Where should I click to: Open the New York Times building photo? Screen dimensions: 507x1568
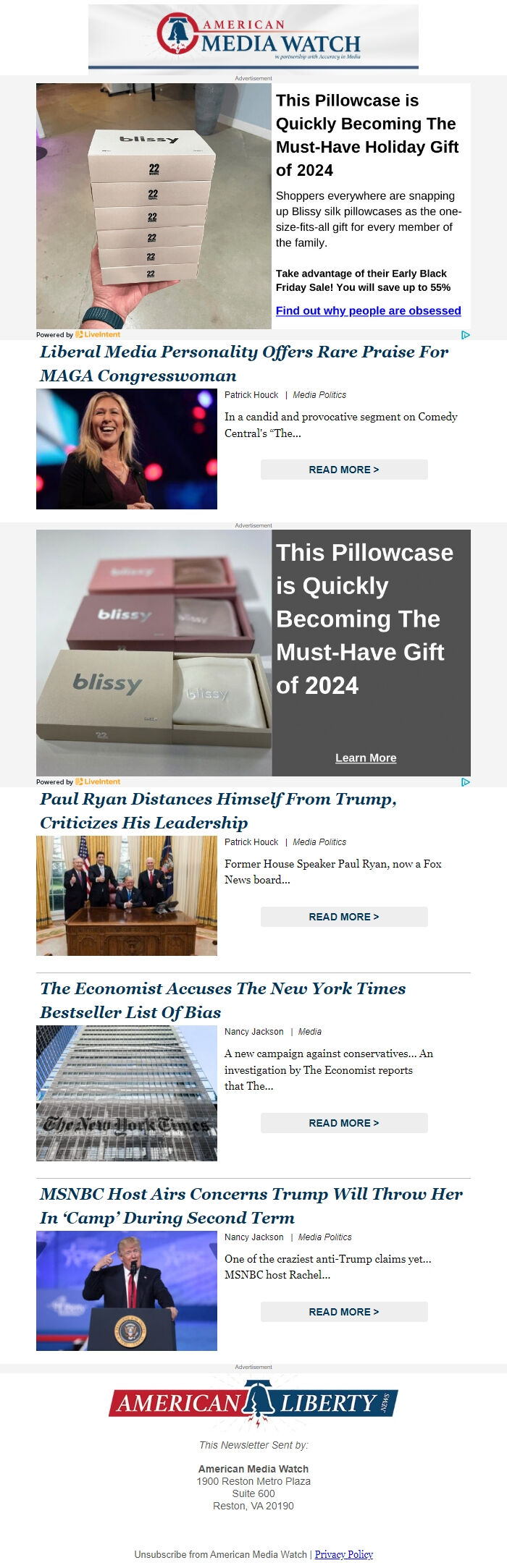(x=127, y=1093)
